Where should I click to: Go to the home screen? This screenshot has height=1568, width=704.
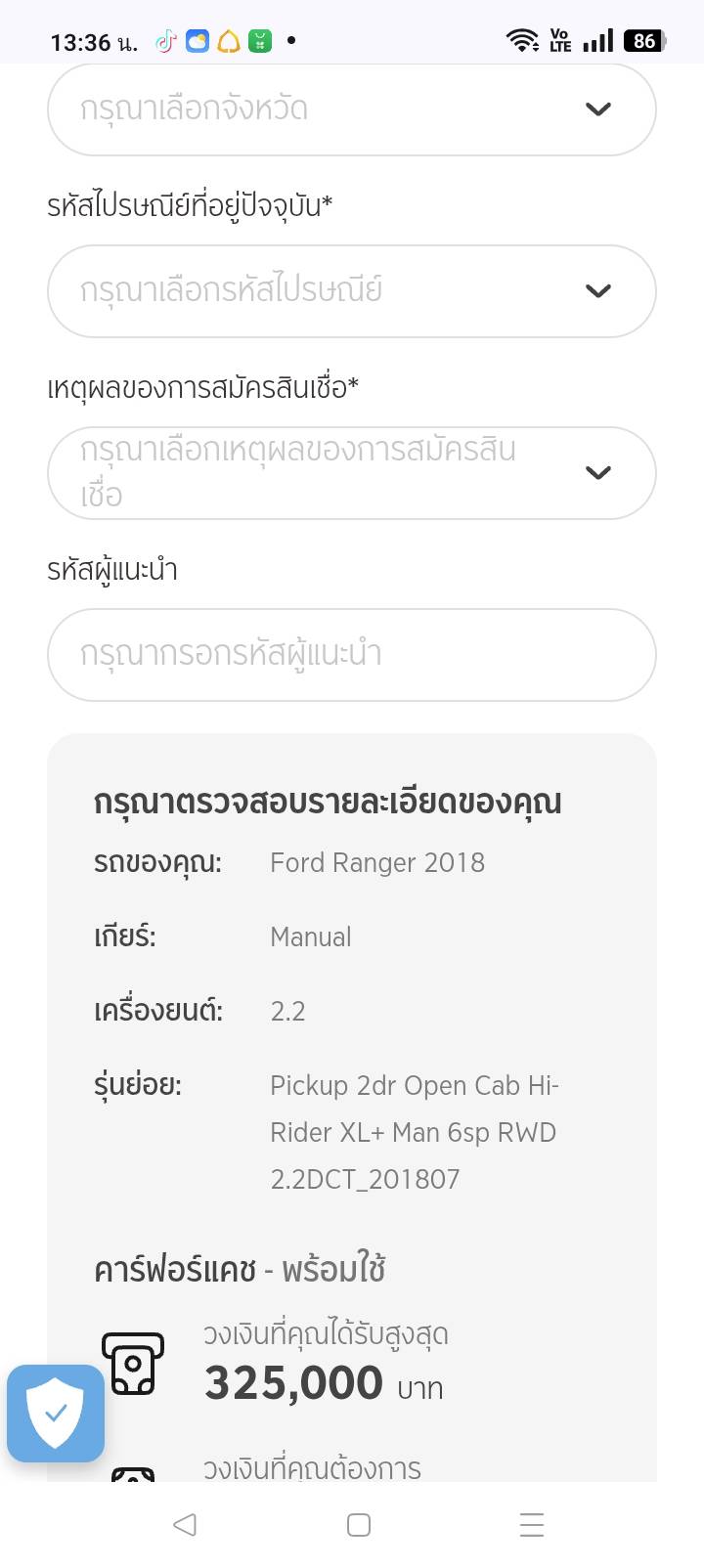click(359, 1524)
